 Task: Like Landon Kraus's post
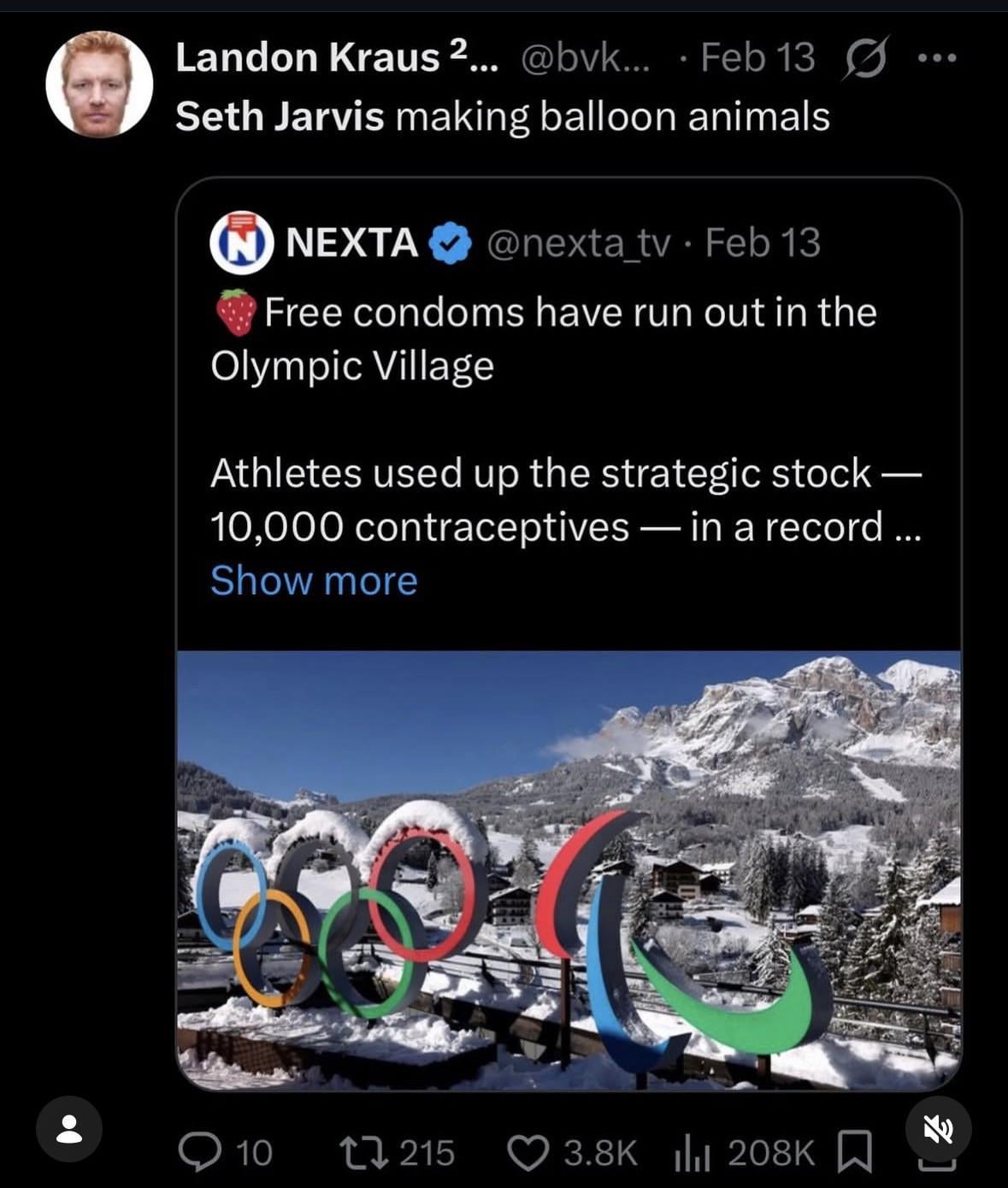pyautogui.click(x=527, y=1151)
